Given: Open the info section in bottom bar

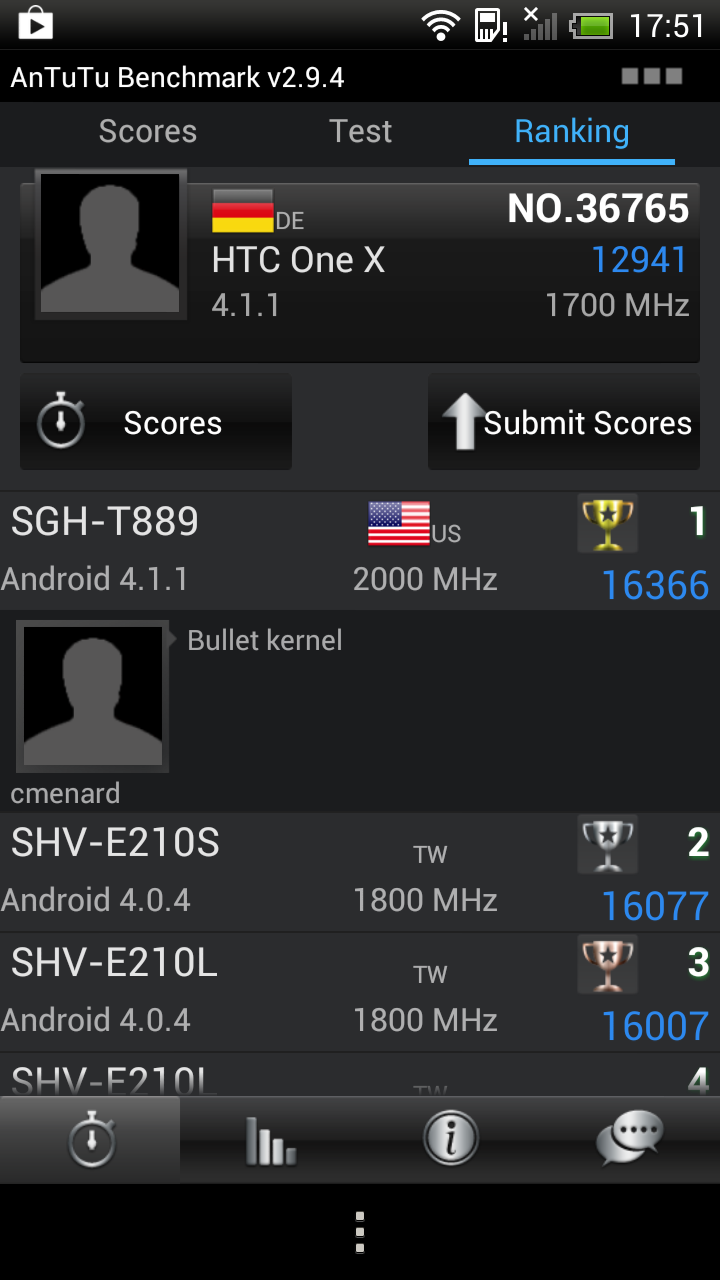Looking at the screenshot, I should point(450,1140).
